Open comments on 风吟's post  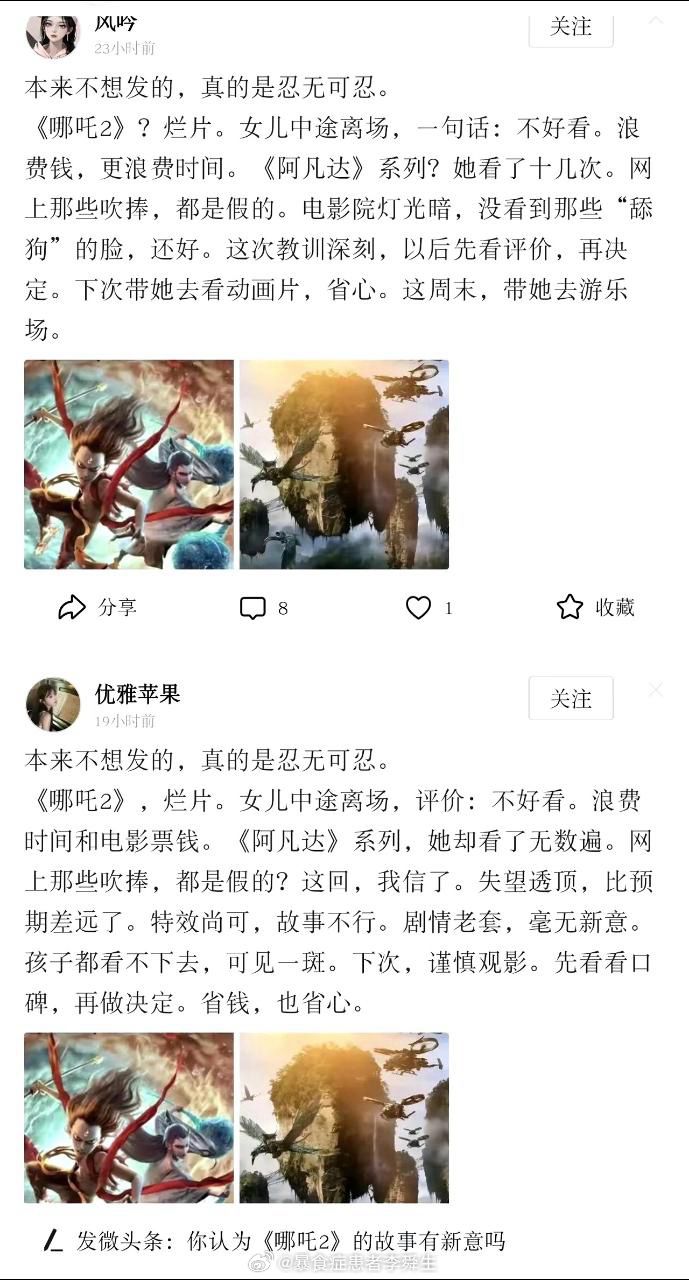pyautogui.click(x=264, y=607)
